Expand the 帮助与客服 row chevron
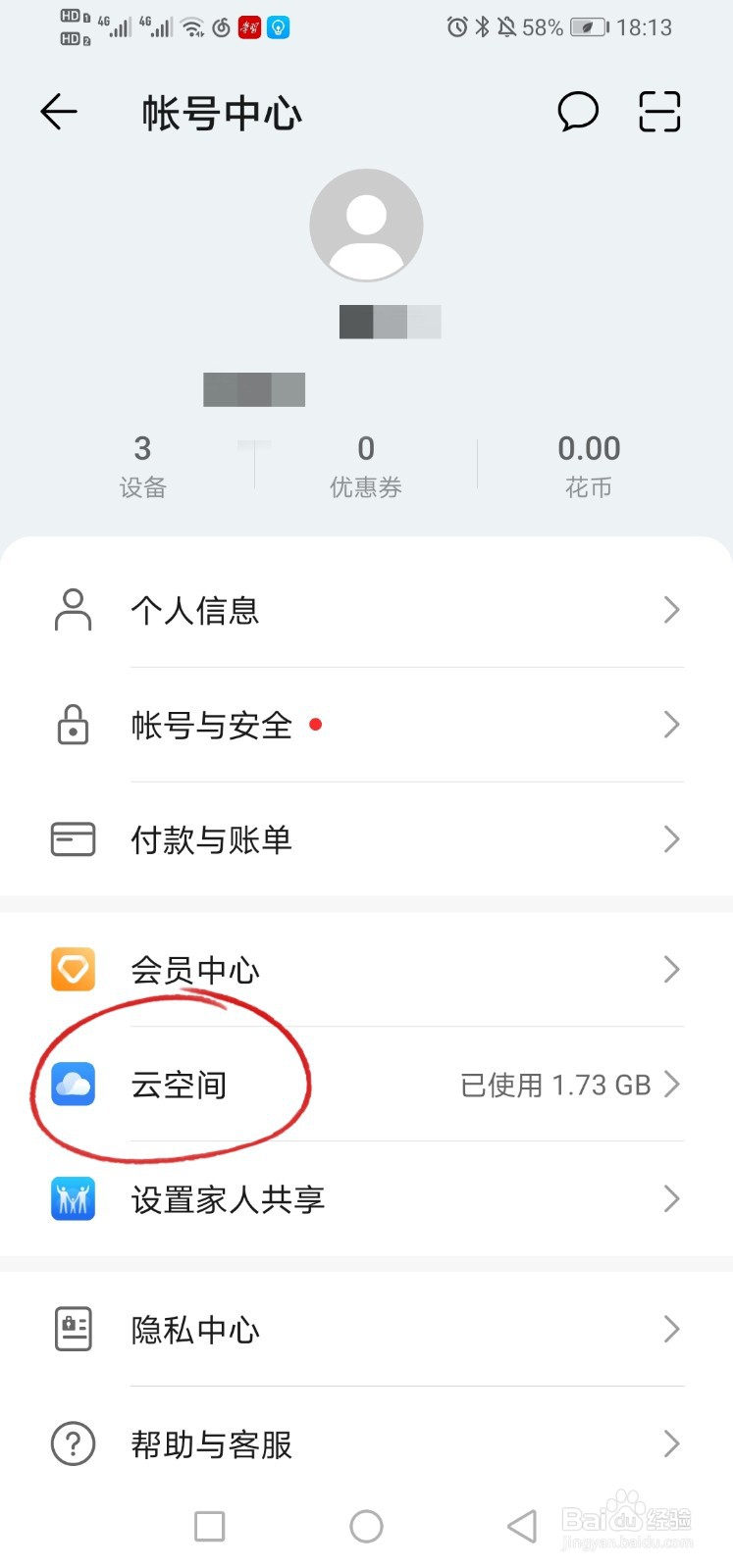This screenshot has height=1568, width=733. click(x=672, y=1443)
